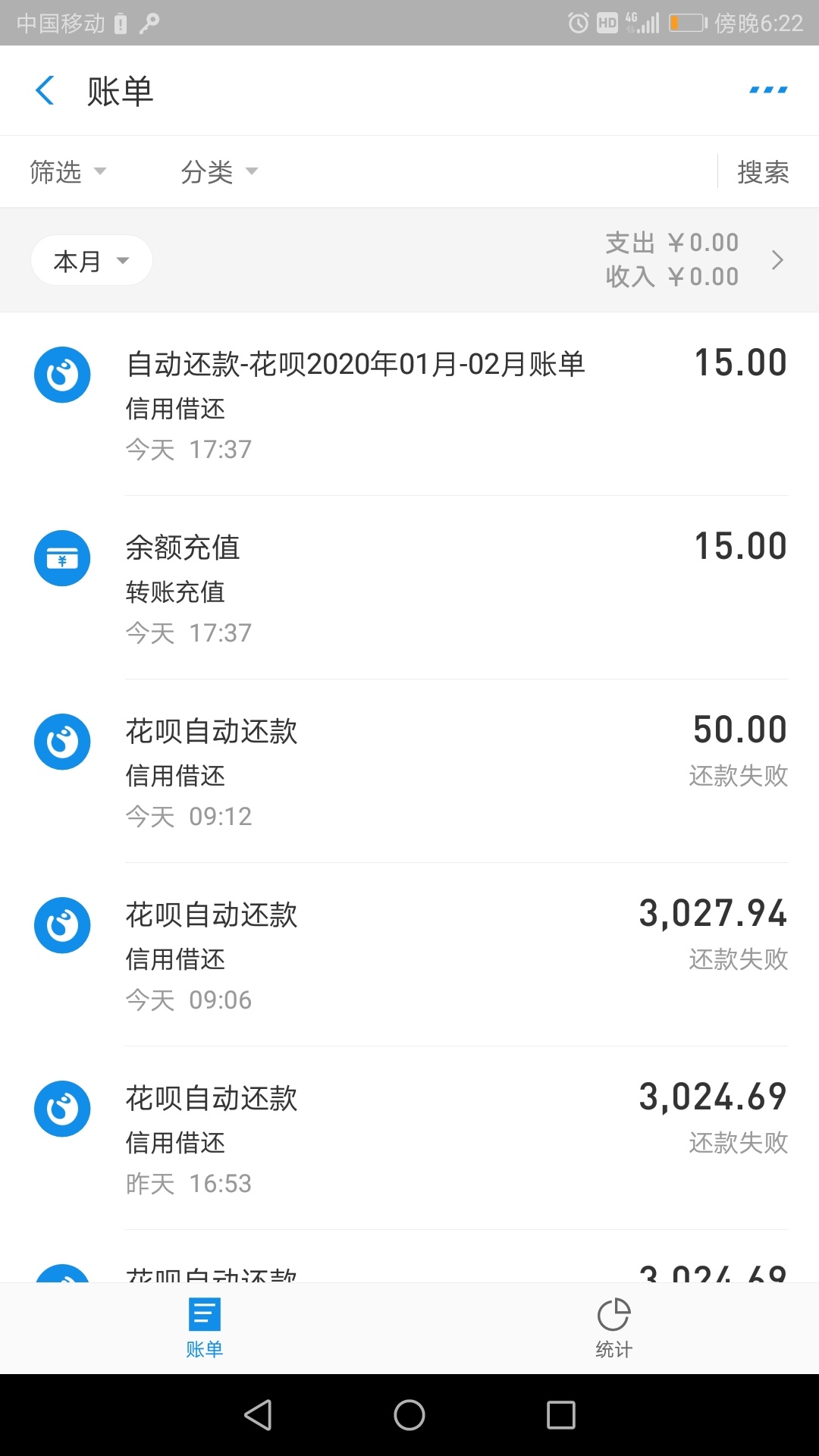Open yesterday's 16:53 花呗自动还款 entry
Viewport: 819px width, 1456px height.
(x=409, y=1138)
